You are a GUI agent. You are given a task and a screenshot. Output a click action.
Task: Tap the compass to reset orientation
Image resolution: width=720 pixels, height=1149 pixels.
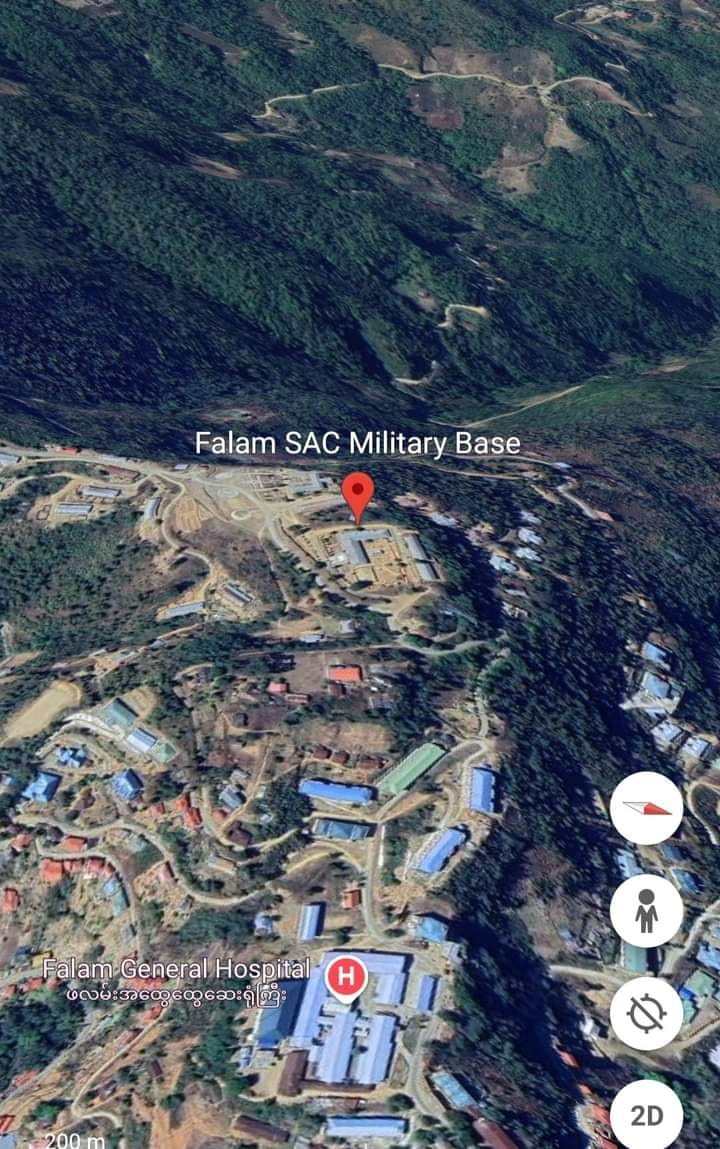tap(646, 808)
